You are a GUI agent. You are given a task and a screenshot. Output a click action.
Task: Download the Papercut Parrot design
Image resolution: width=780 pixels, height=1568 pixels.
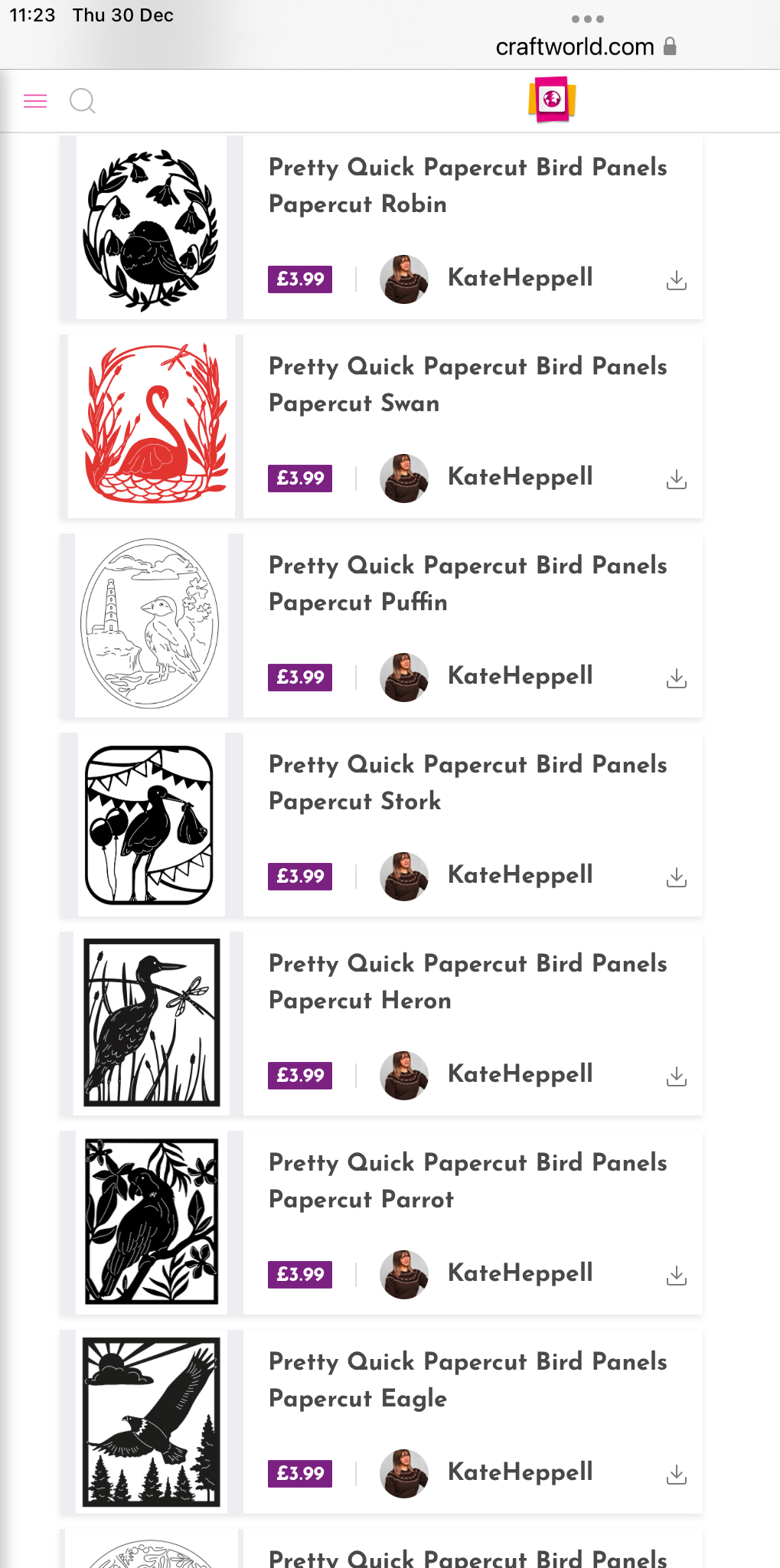tap(676, 1276)
